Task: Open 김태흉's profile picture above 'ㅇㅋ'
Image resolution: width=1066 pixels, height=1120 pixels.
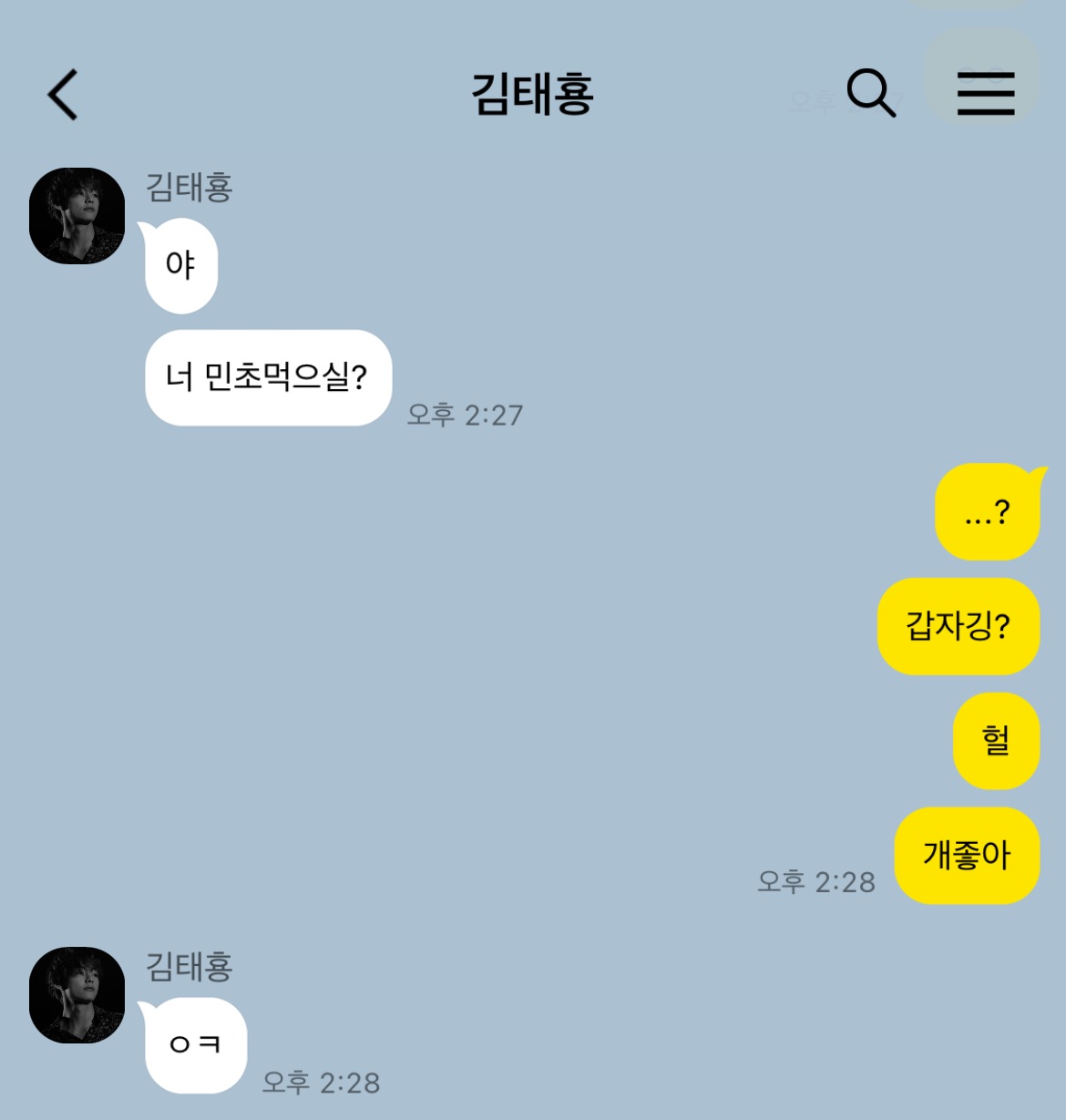Action: (77, 995)
